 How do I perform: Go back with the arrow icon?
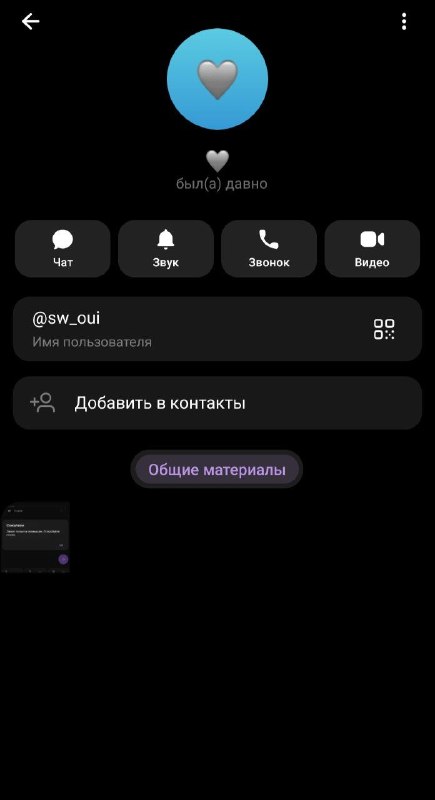[31, 21]
